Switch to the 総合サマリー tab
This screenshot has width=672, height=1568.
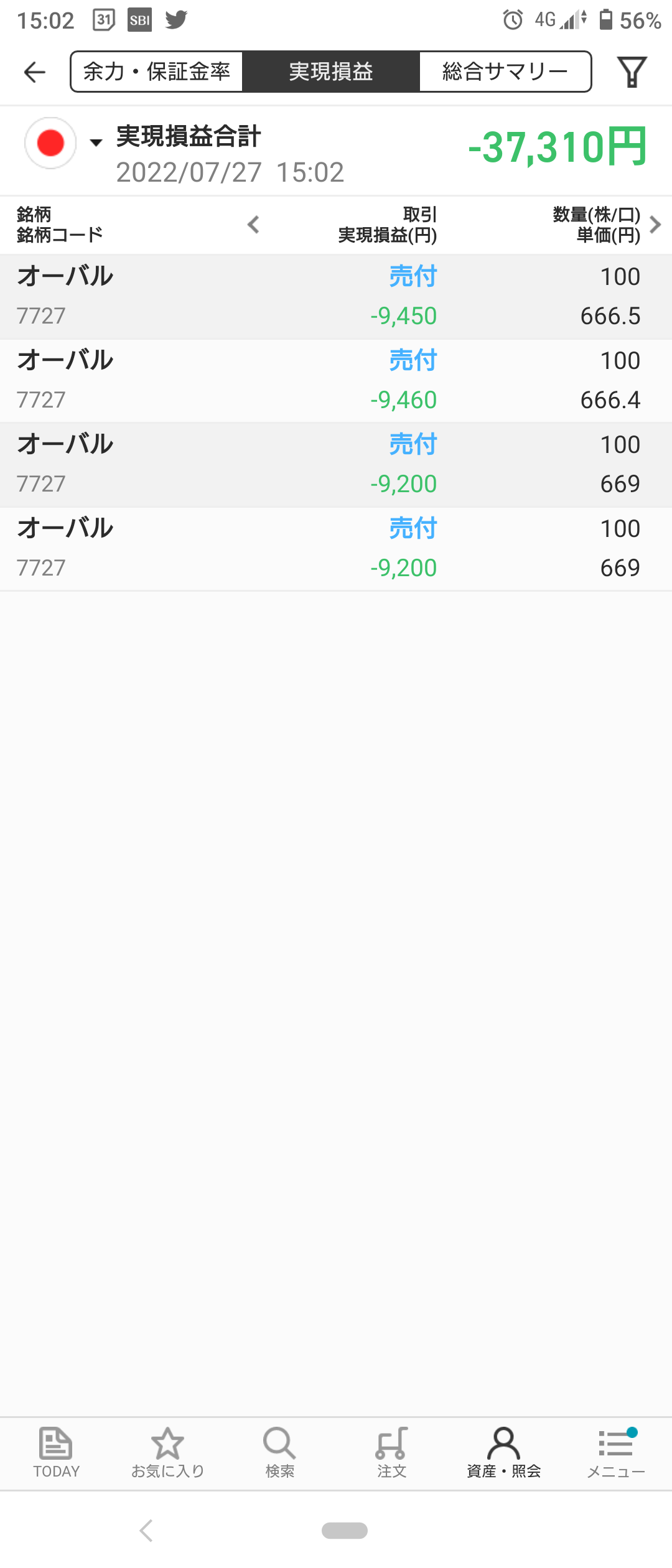tap(505, 72)
